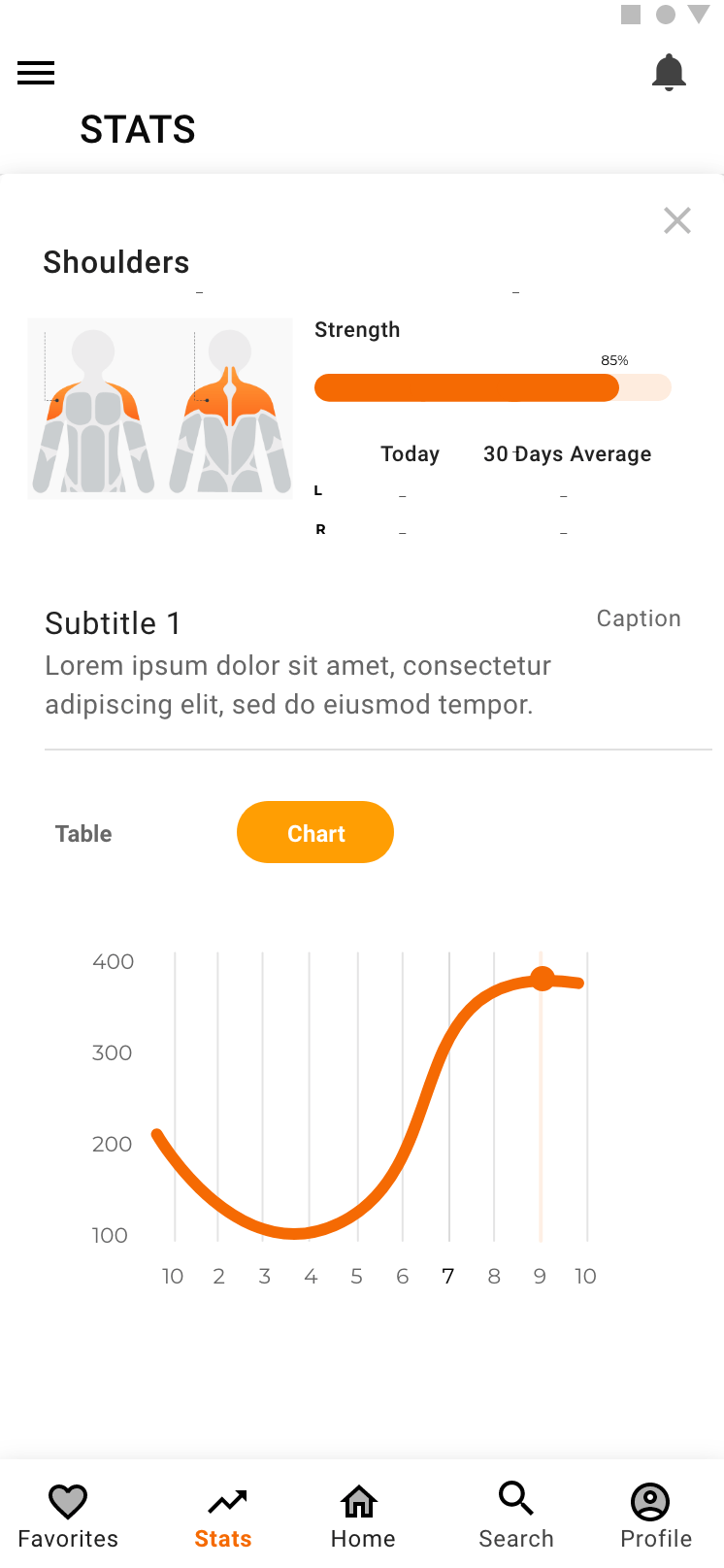Go to the Profile tab
Image resolution: width=724 pixels, height=1568 pixels.
tap(656, 1517)
